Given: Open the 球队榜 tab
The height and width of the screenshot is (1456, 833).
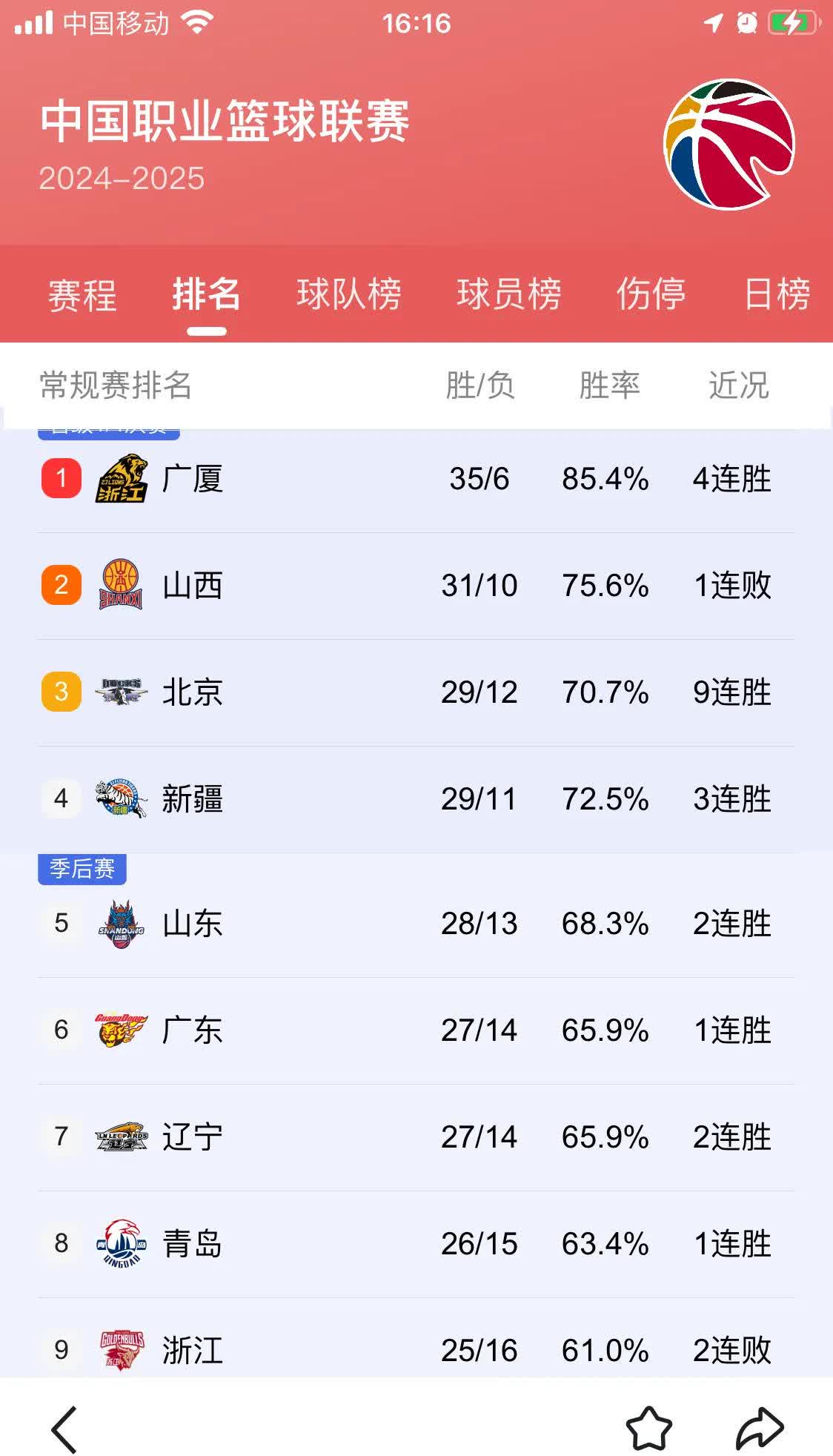Looking at the screenshot, I should (351, 295).
